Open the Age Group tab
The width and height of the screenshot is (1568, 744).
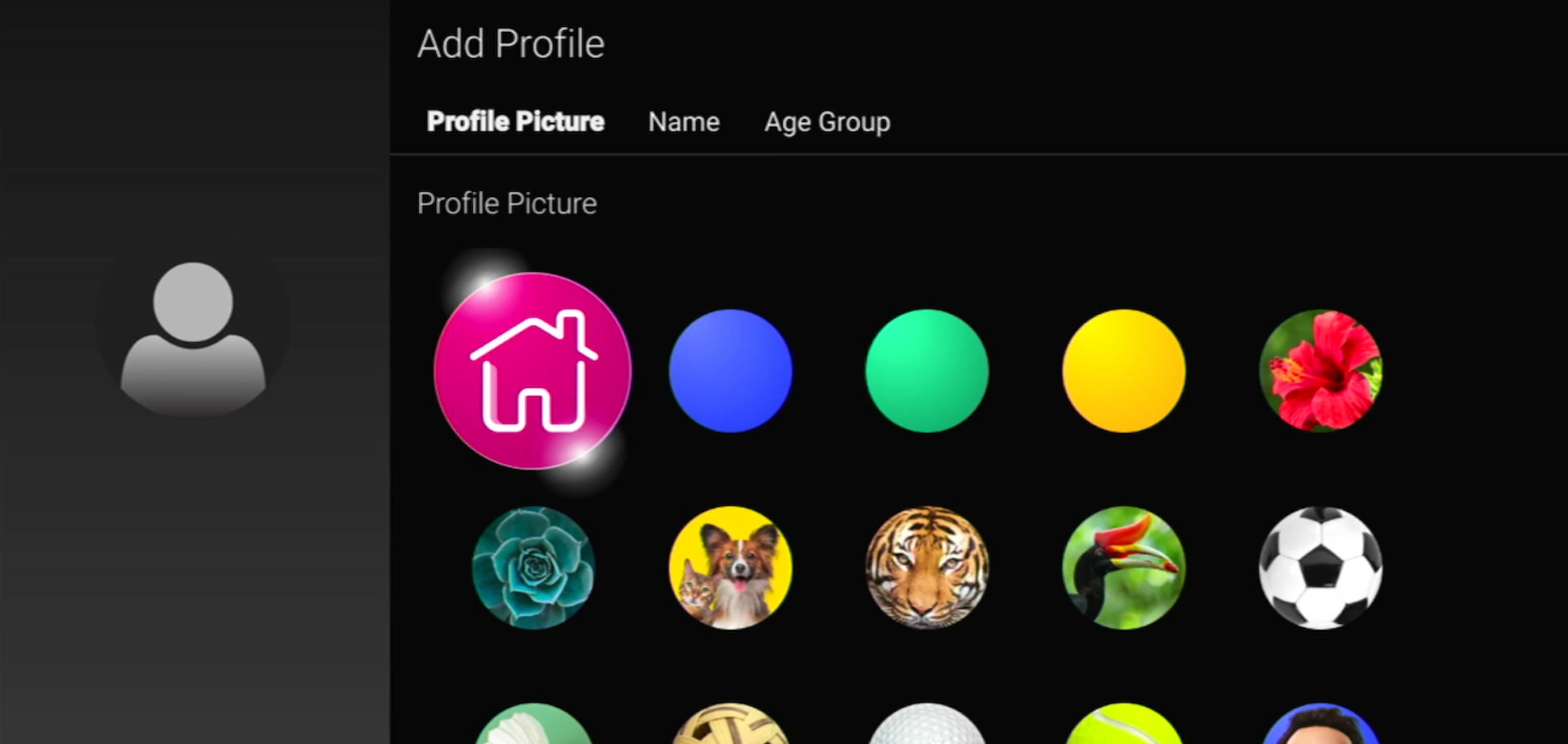pos(827,122)
